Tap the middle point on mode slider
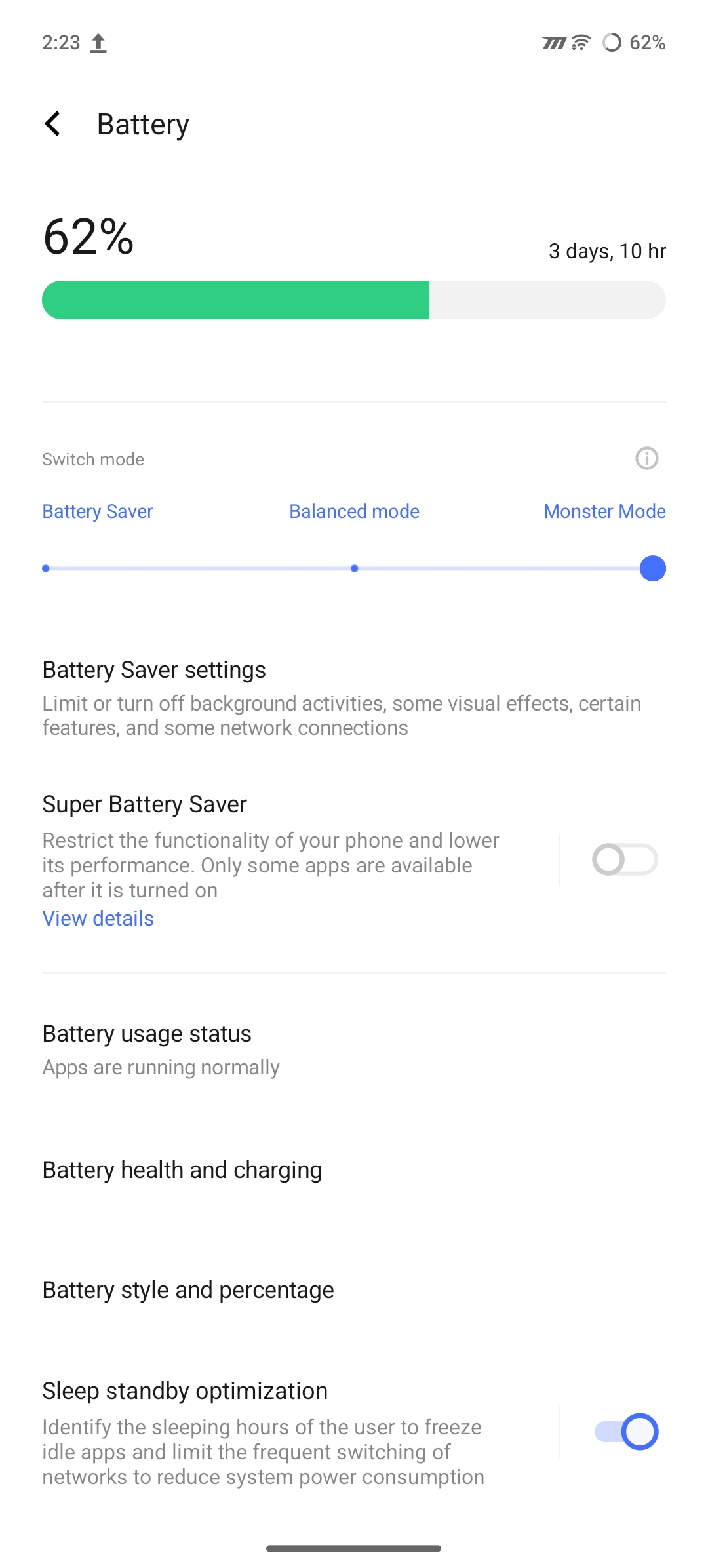The image size is (708, 1568). (354, 568)
